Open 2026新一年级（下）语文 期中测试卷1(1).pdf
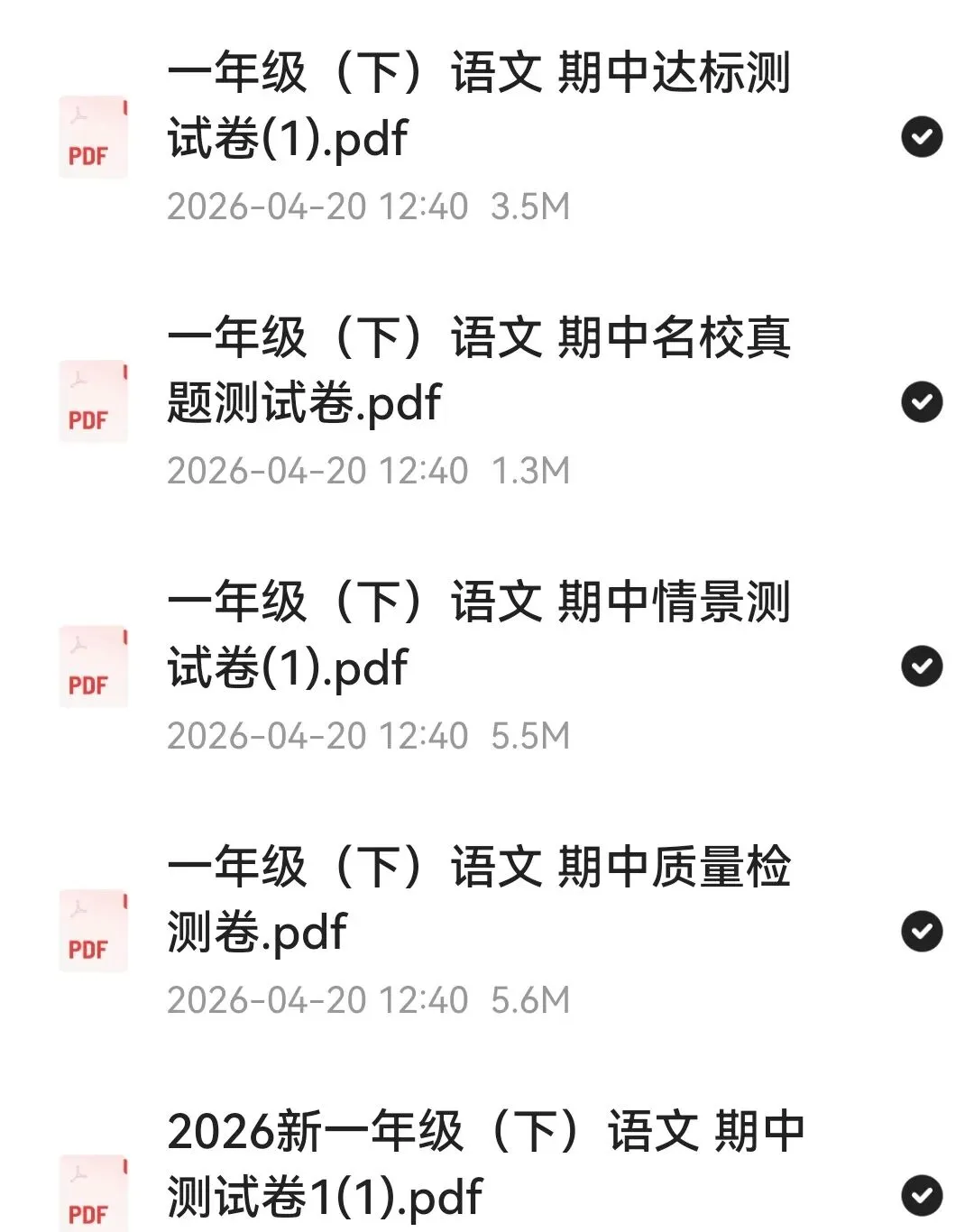Viewport: 974px width, 1232px height. (x=483, y=1163)
